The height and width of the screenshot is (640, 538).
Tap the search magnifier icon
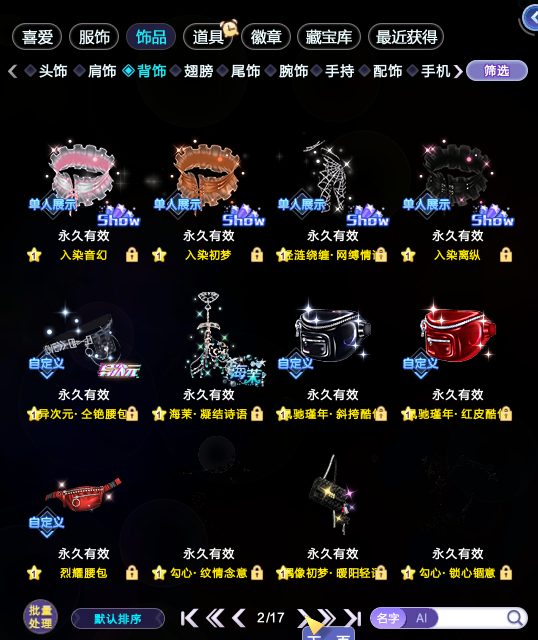pos(515,618)
